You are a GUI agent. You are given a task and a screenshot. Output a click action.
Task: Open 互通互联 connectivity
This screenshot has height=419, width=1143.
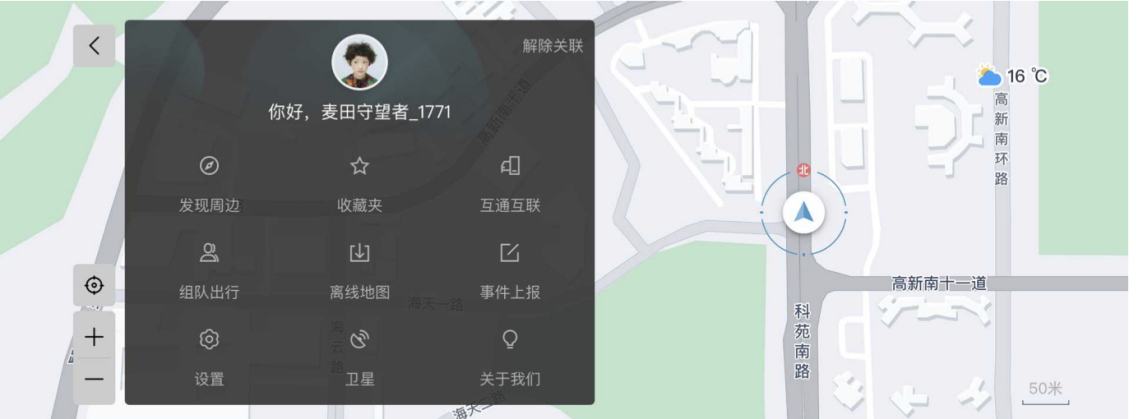pos(509,184)
